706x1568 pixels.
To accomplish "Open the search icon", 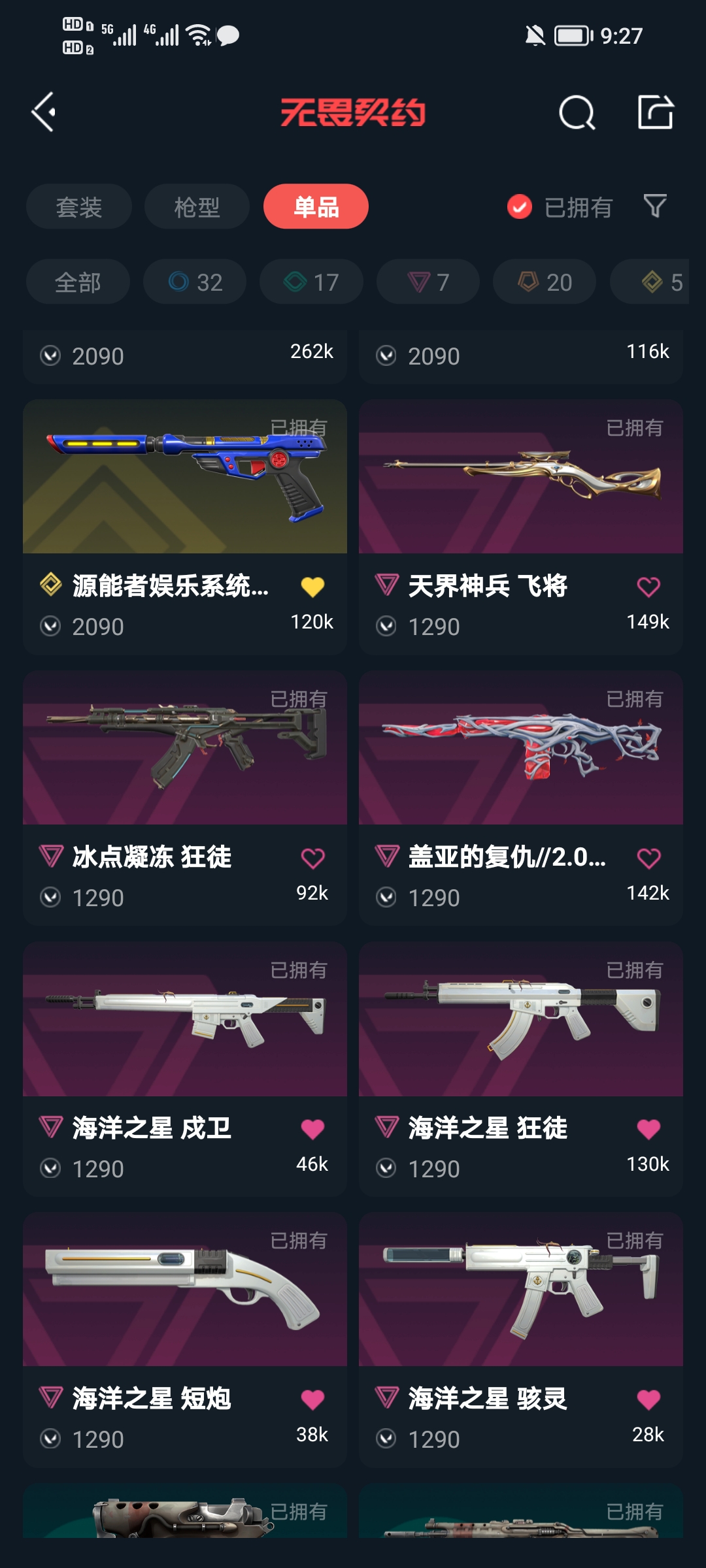I will point(577,113).
